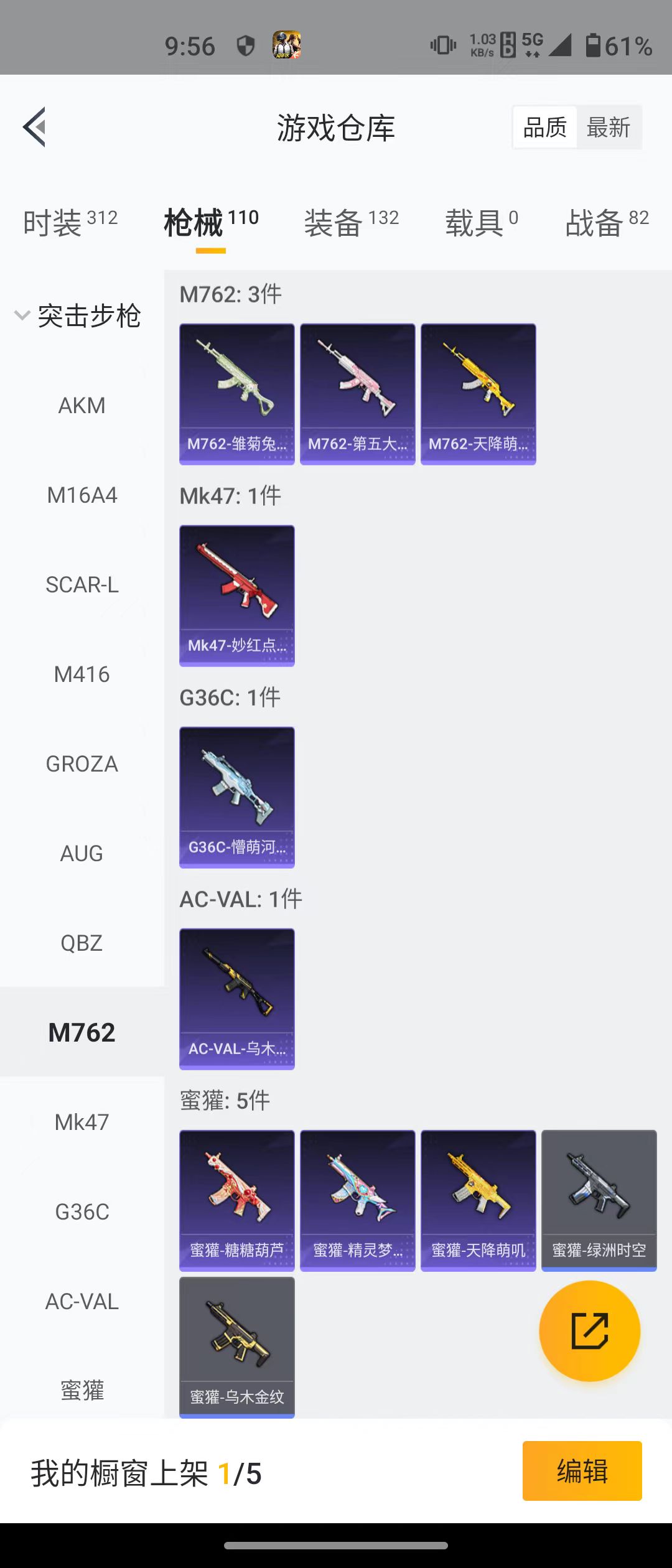
Task: Select AKM in the weapon list
Action: 82,406
